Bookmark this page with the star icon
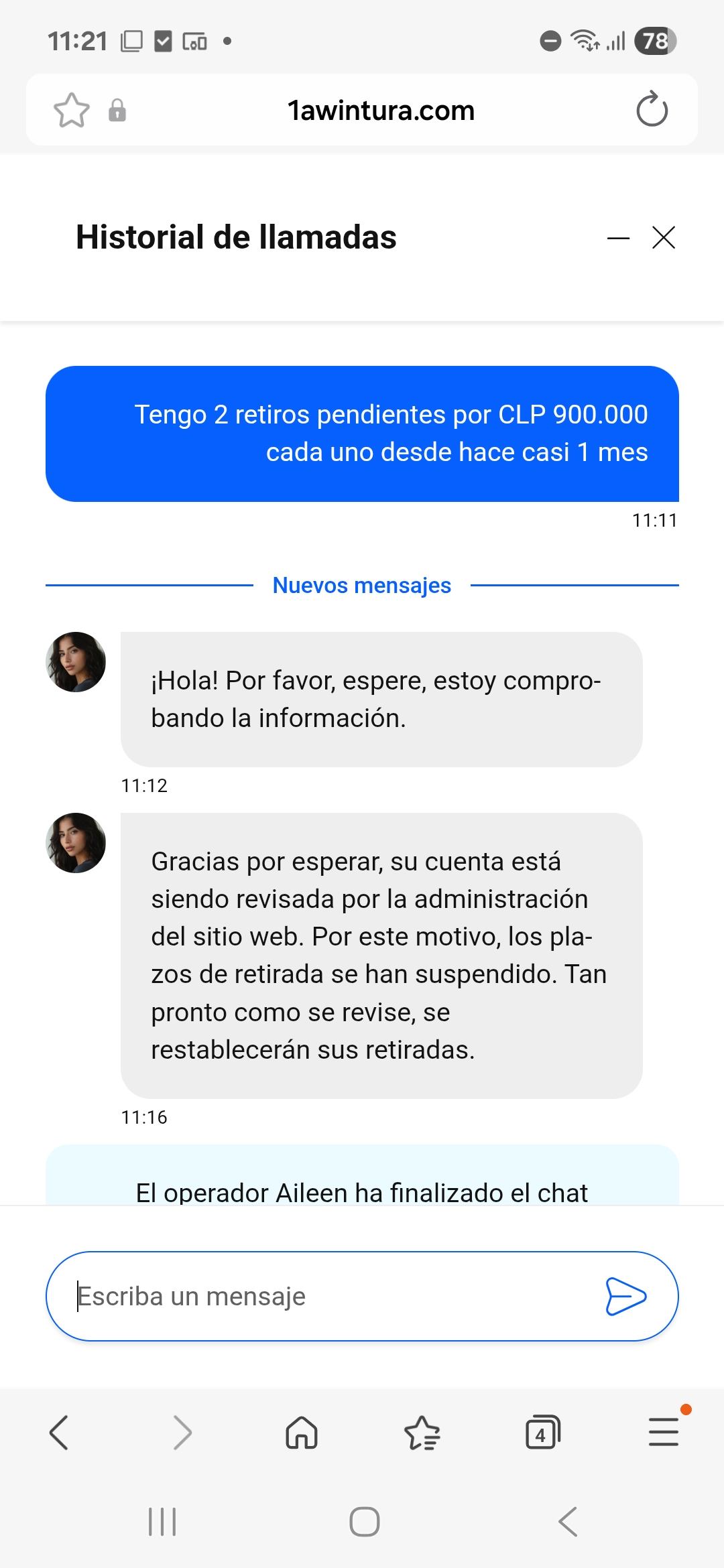This screenshot has width=724, height=1568. tap(71, 111)
